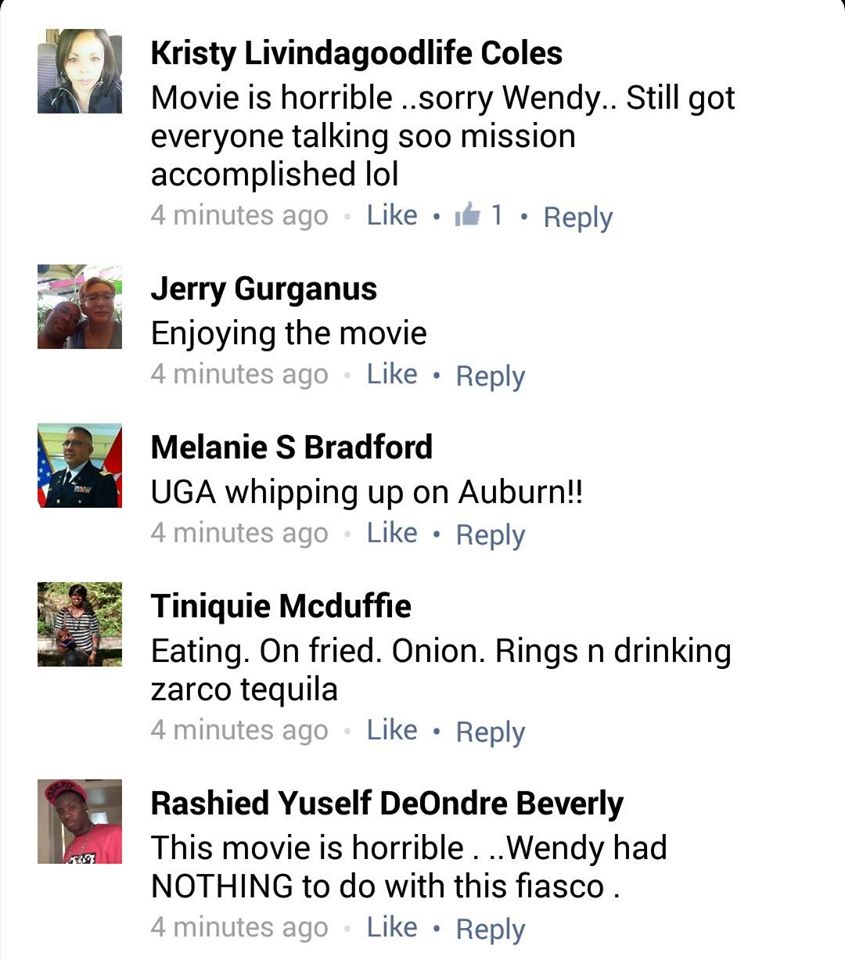Open Tiniquie Mcduffie's profile picture
Viewport: 845px width, 960px height.
click(80, 623)
